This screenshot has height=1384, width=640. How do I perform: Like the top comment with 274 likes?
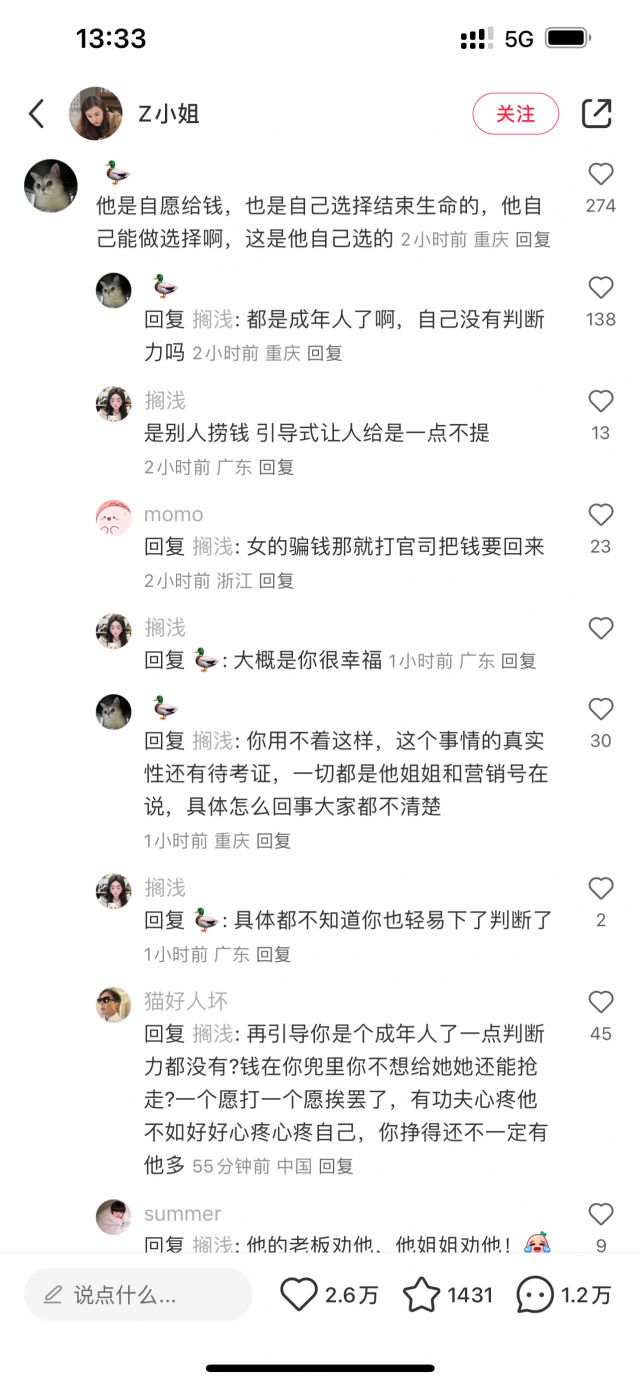tap(600, 175)
